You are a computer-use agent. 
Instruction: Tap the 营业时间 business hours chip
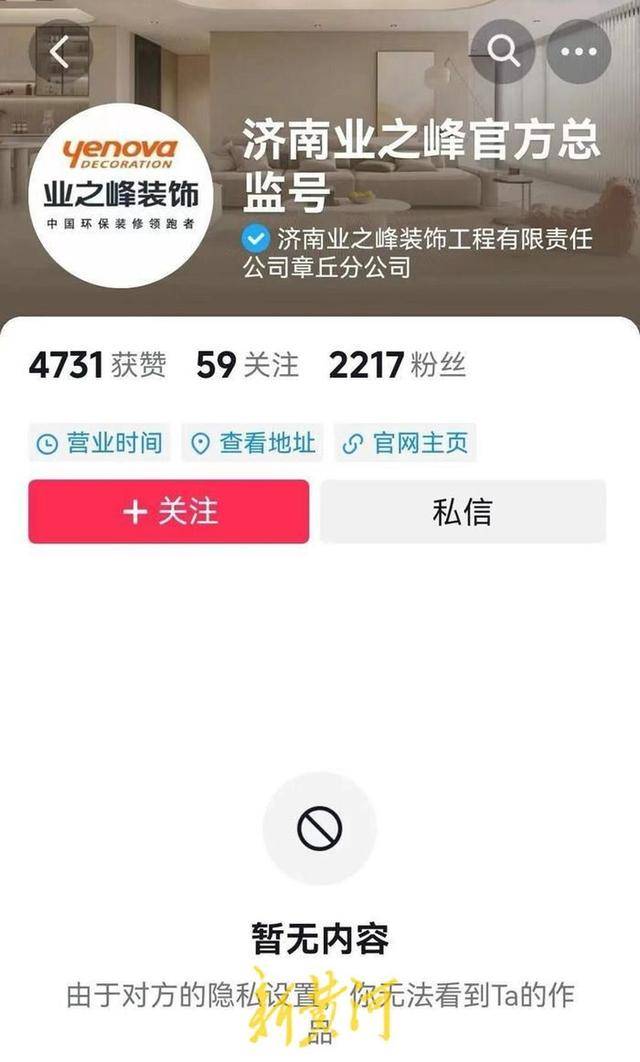click(100, 443)
